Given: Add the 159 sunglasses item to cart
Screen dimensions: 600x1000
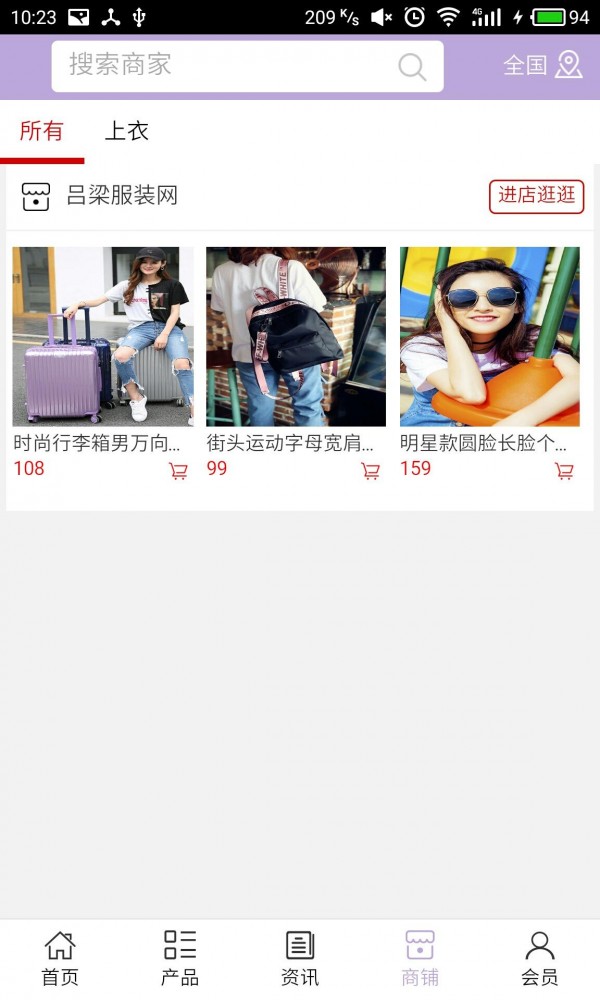Looking at the screenshot, I should point(564,471).
